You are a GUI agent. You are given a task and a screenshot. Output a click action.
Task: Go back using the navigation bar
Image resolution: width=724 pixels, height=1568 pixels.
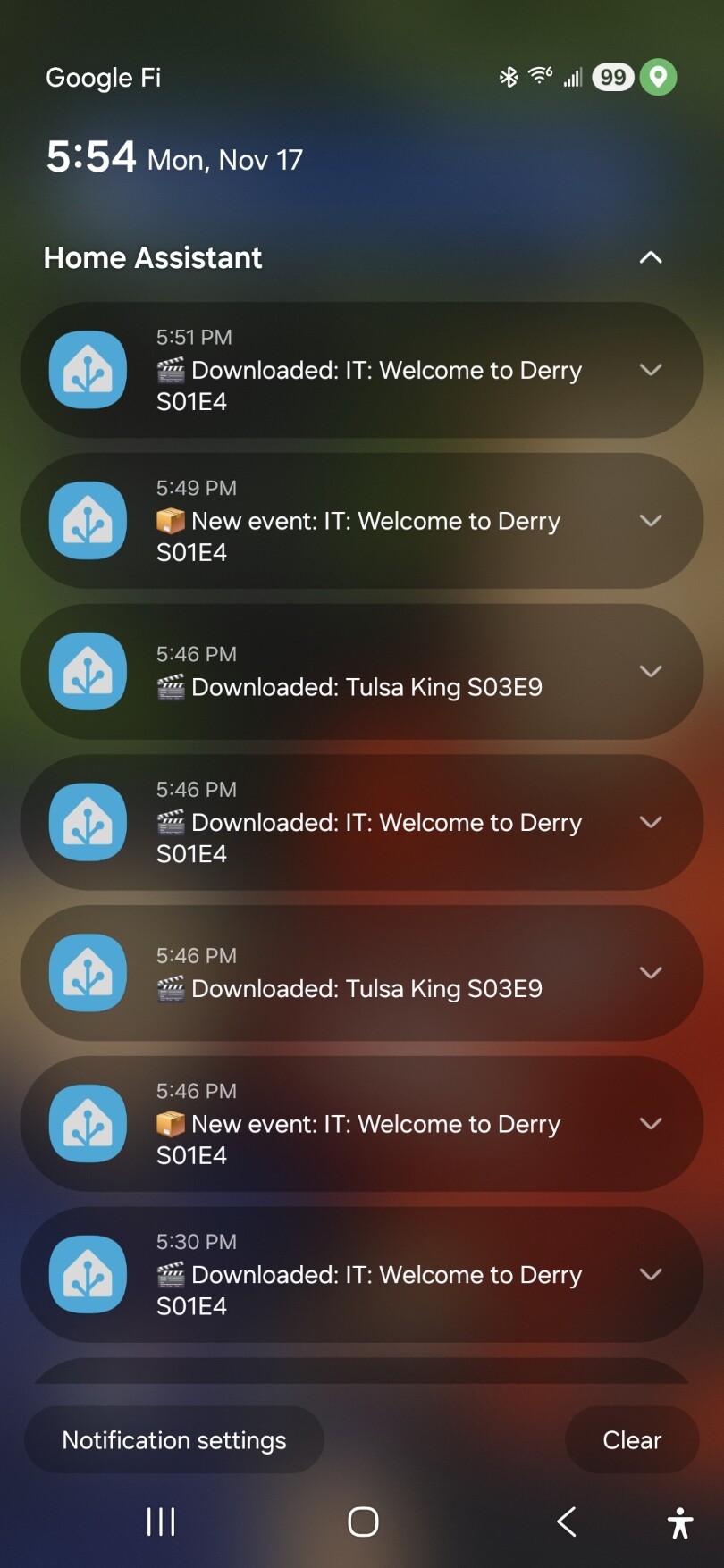566,1522
